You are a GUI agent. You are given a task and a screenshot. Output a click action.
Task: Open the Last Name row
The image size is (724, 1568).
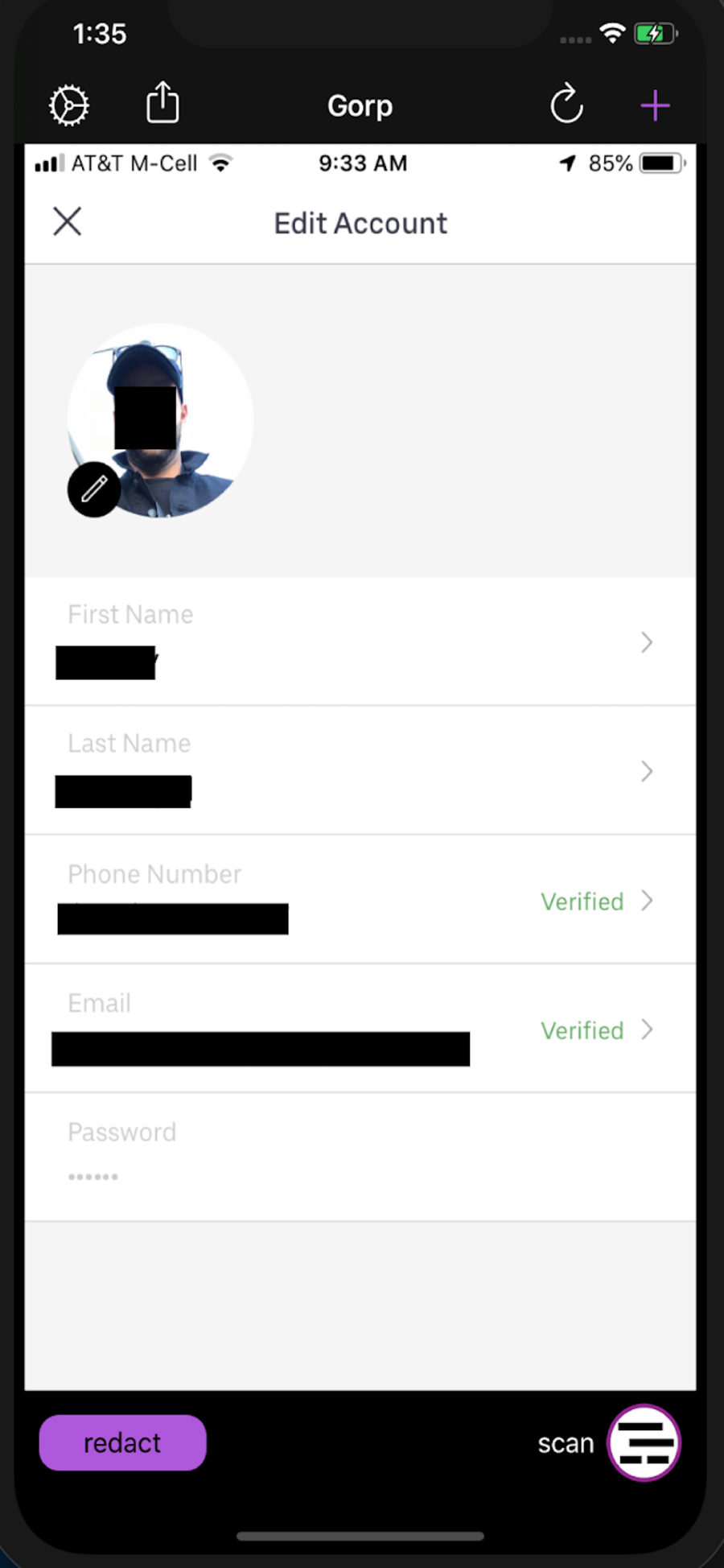(360, 770)
